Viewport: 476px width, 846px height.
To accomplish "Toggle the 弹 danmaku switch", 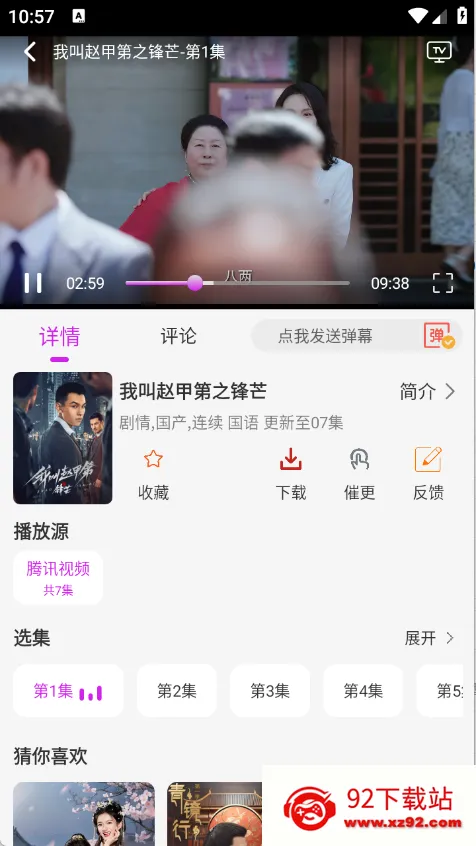I will pyautogui.click(x=439, y=336).
